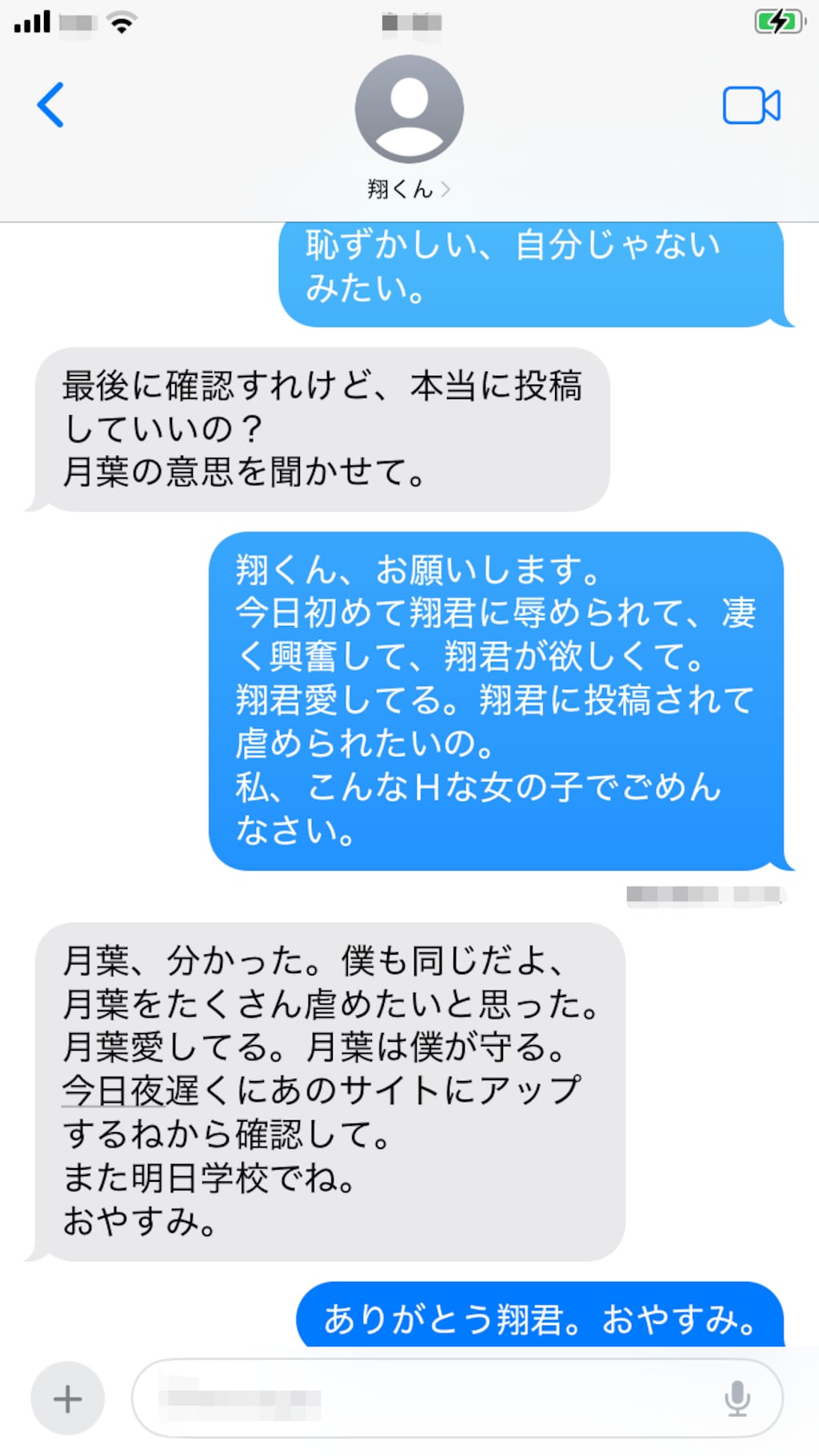The height and width of the screenshot is (1456, 819).
Task: Open 翔くん's profile by tapping the avatar
Action: pos(409,110)
